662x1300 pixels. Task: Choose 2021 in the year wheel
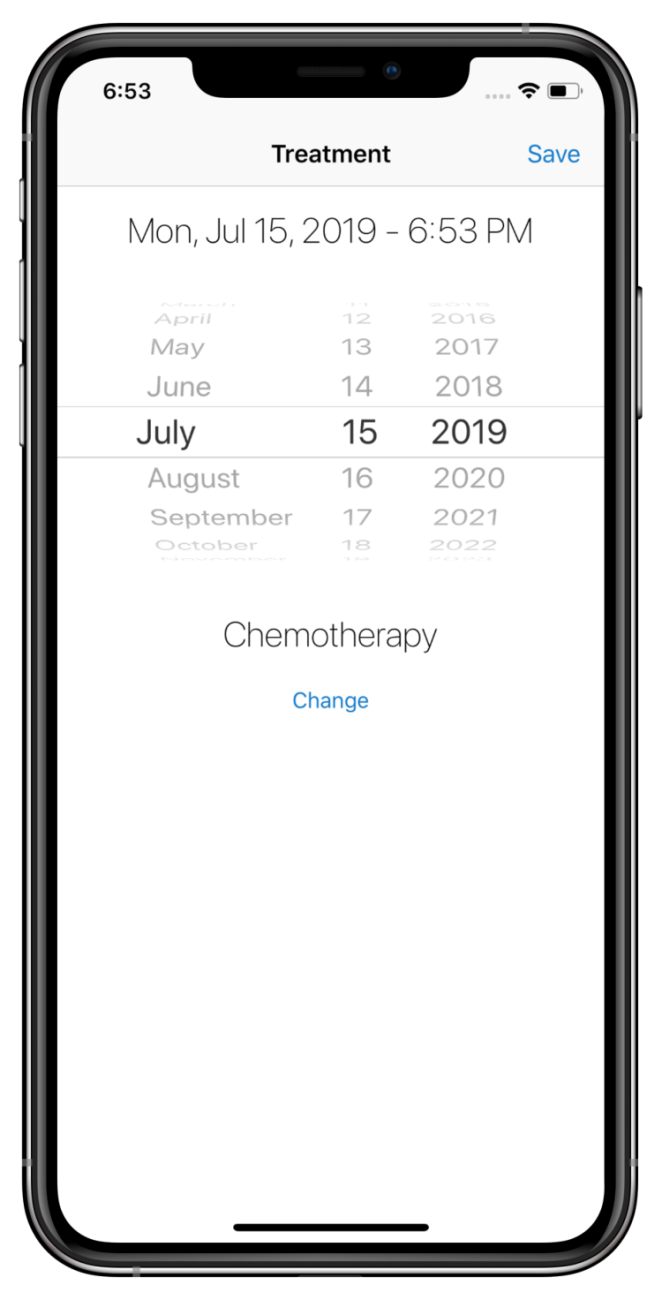coord(467,518)
